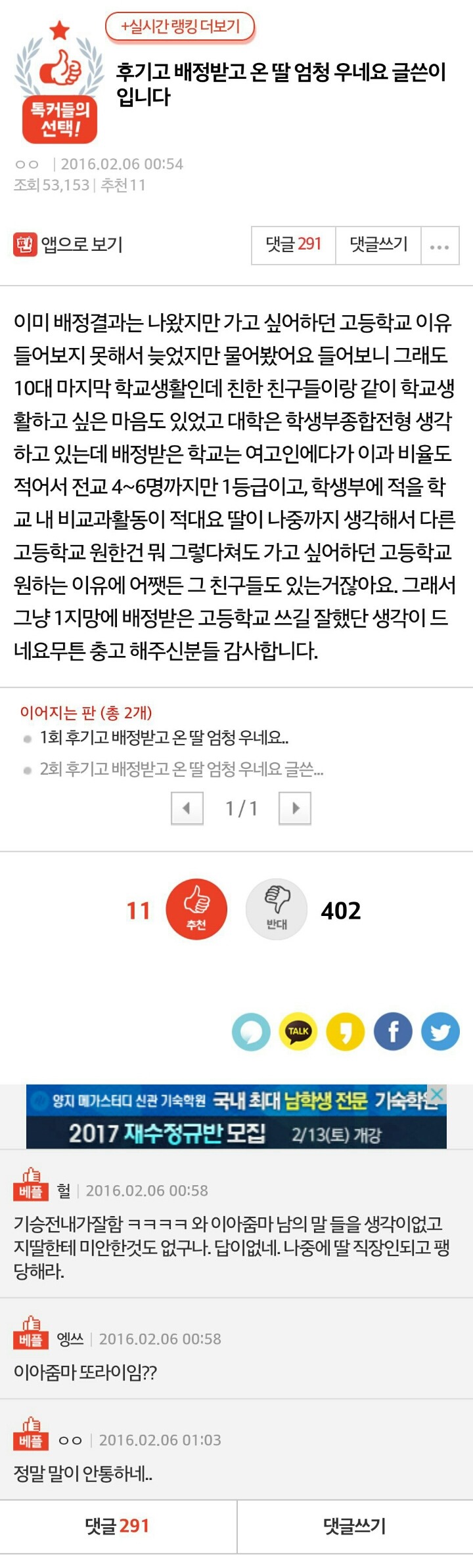The width and height of the screenshot is (473, 1568).
Task: Open the bottom 댓글 291 tab
Action: (x=118, y=1526)
